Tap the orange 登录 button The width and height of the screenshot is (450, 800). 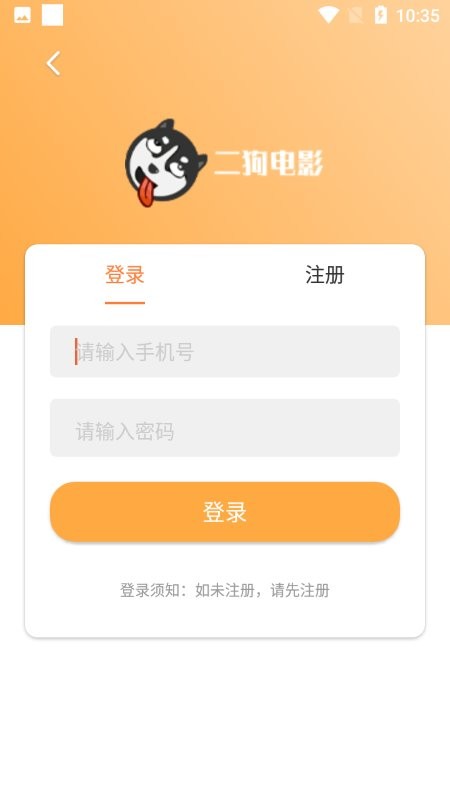click(x=225, y=512)
